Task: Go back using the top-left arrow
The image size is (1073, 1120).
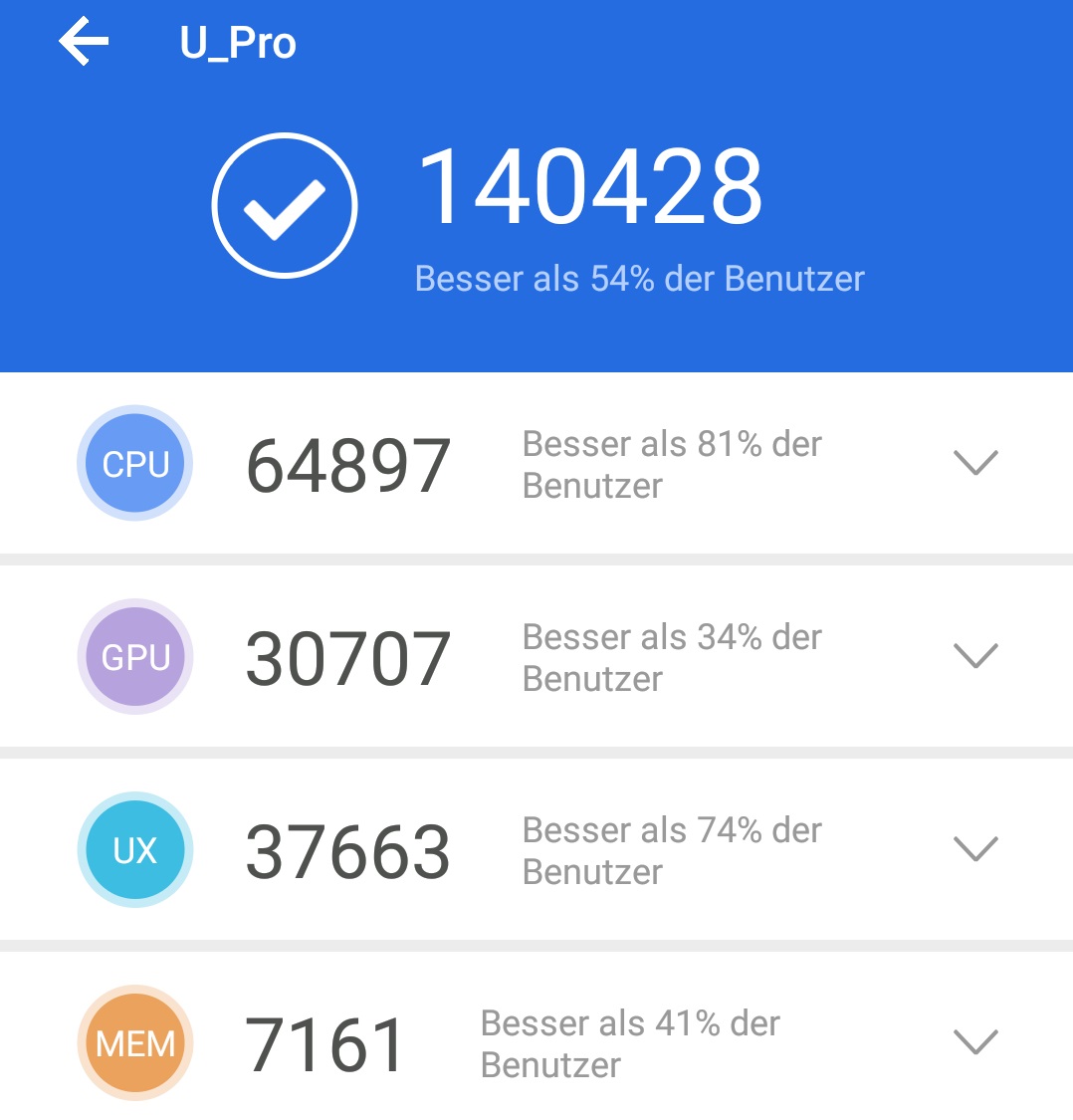Action: coord(84,43)
